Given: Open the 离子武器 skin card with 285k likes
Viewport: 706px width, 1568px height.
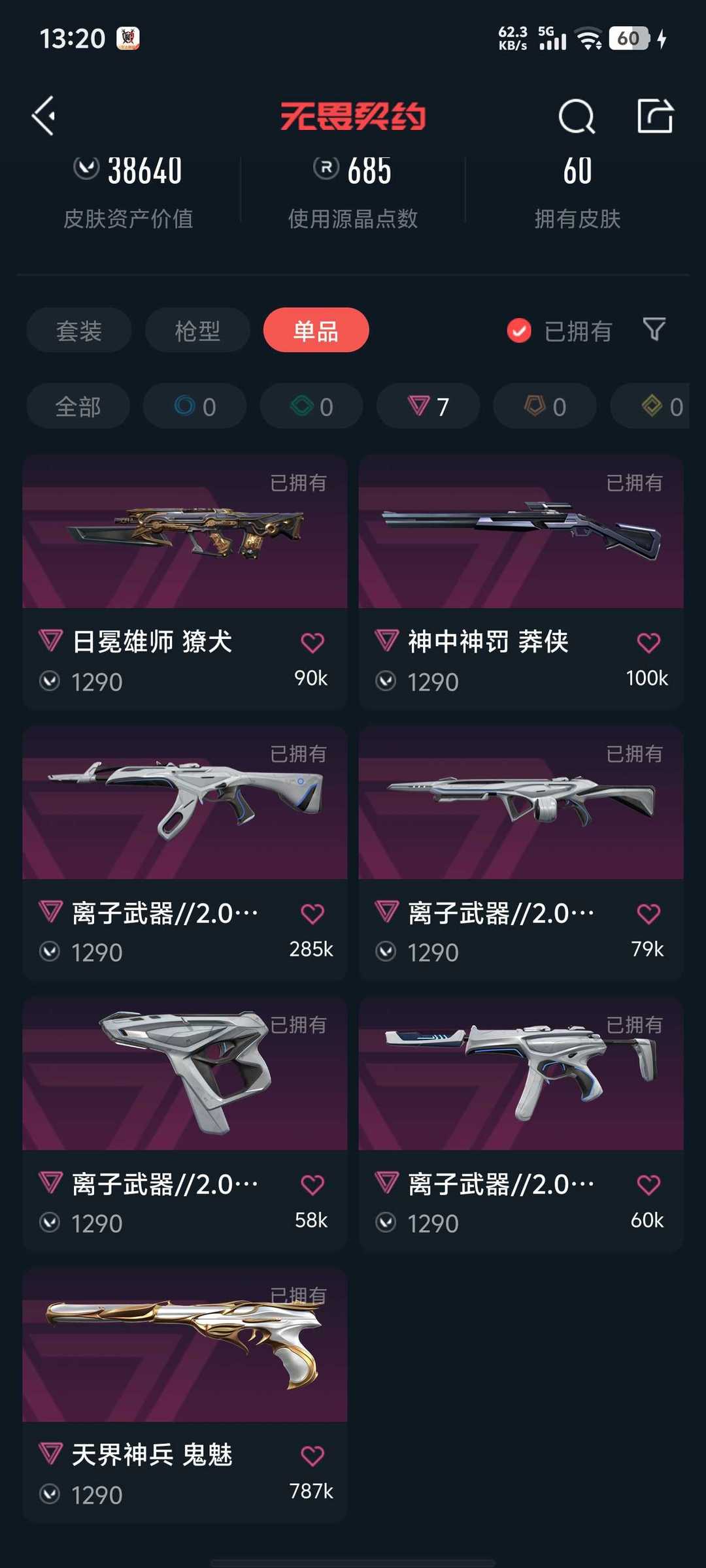Looking at the screenshot, I should click(x=185, y=853).
